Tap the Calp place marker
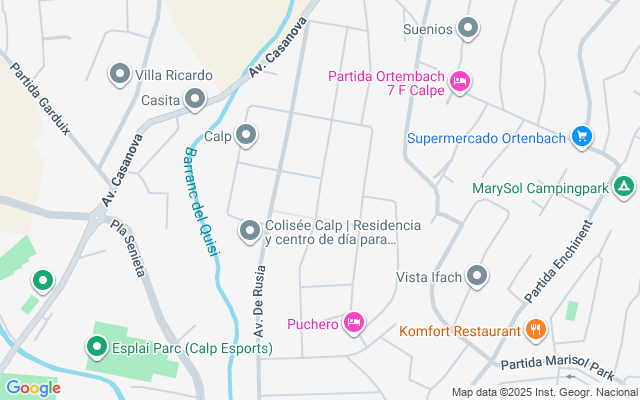 [x=246, y=136]
